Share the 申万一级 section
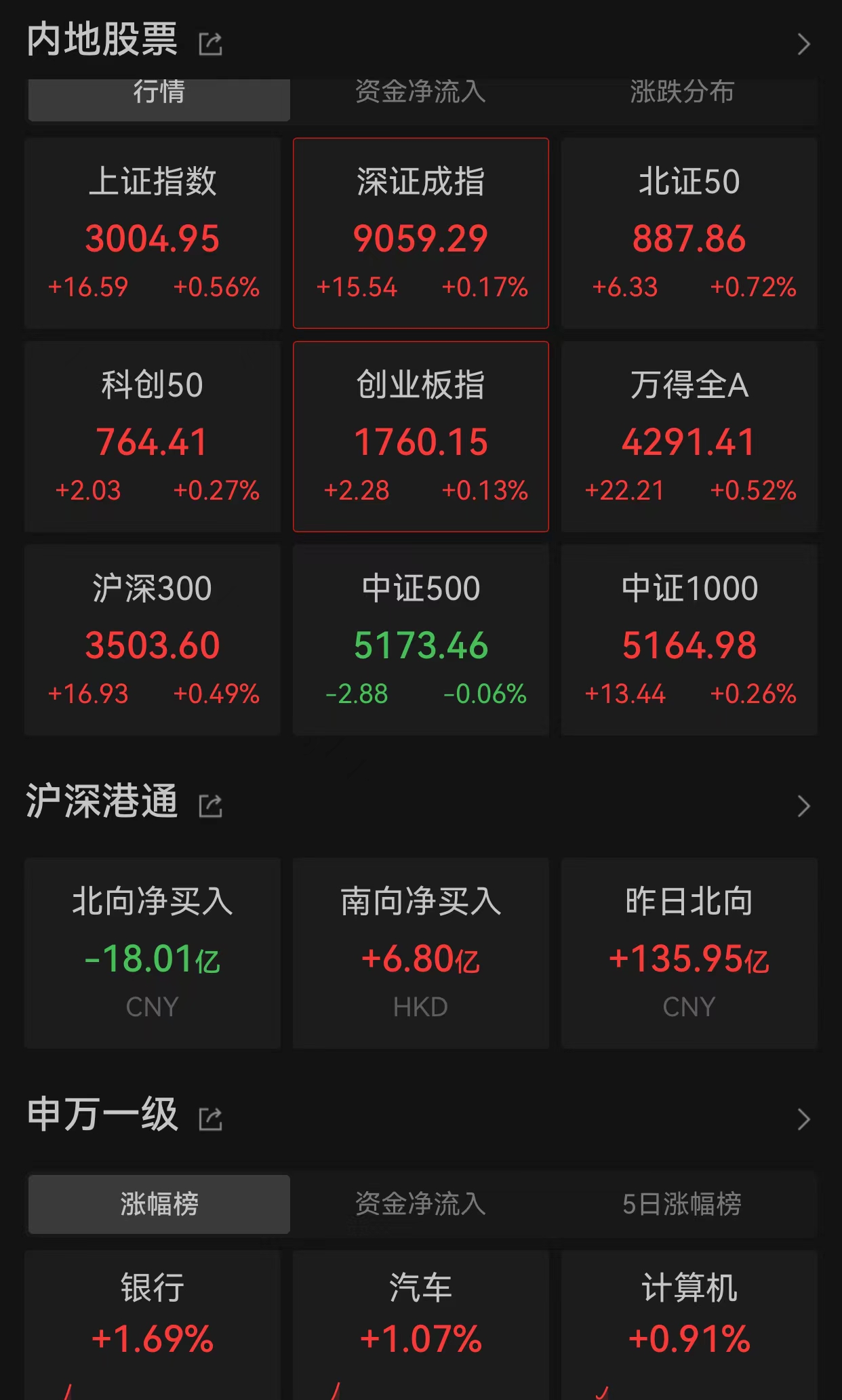Image resolution: width=842 pixels, height=1400 pixels. pyautogui.click(x=210, y=1119)
